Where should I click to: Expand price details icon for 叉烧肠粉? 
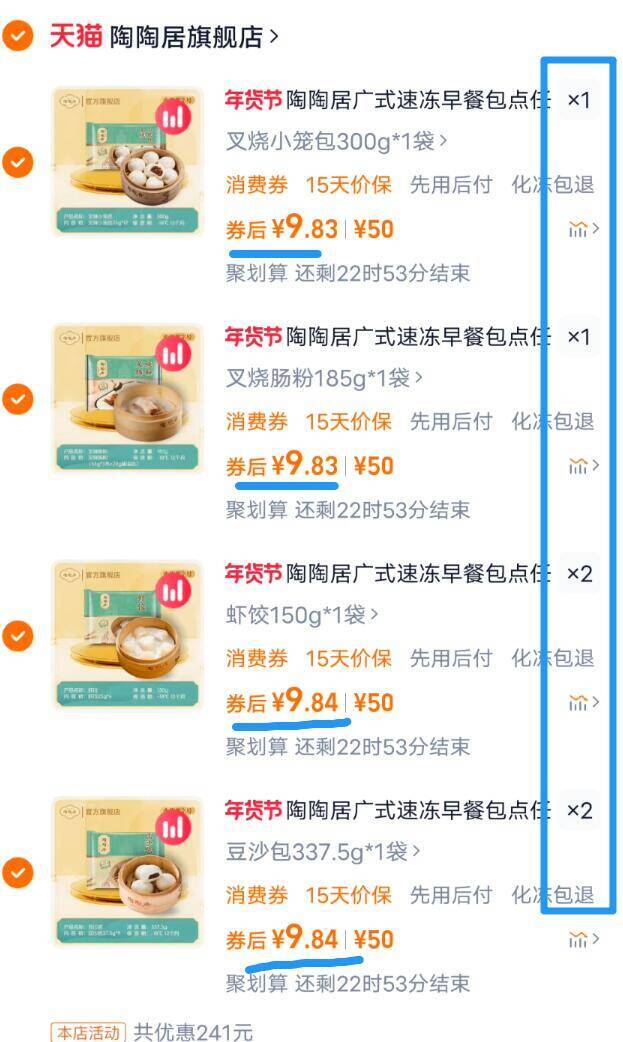click(583, 466)
